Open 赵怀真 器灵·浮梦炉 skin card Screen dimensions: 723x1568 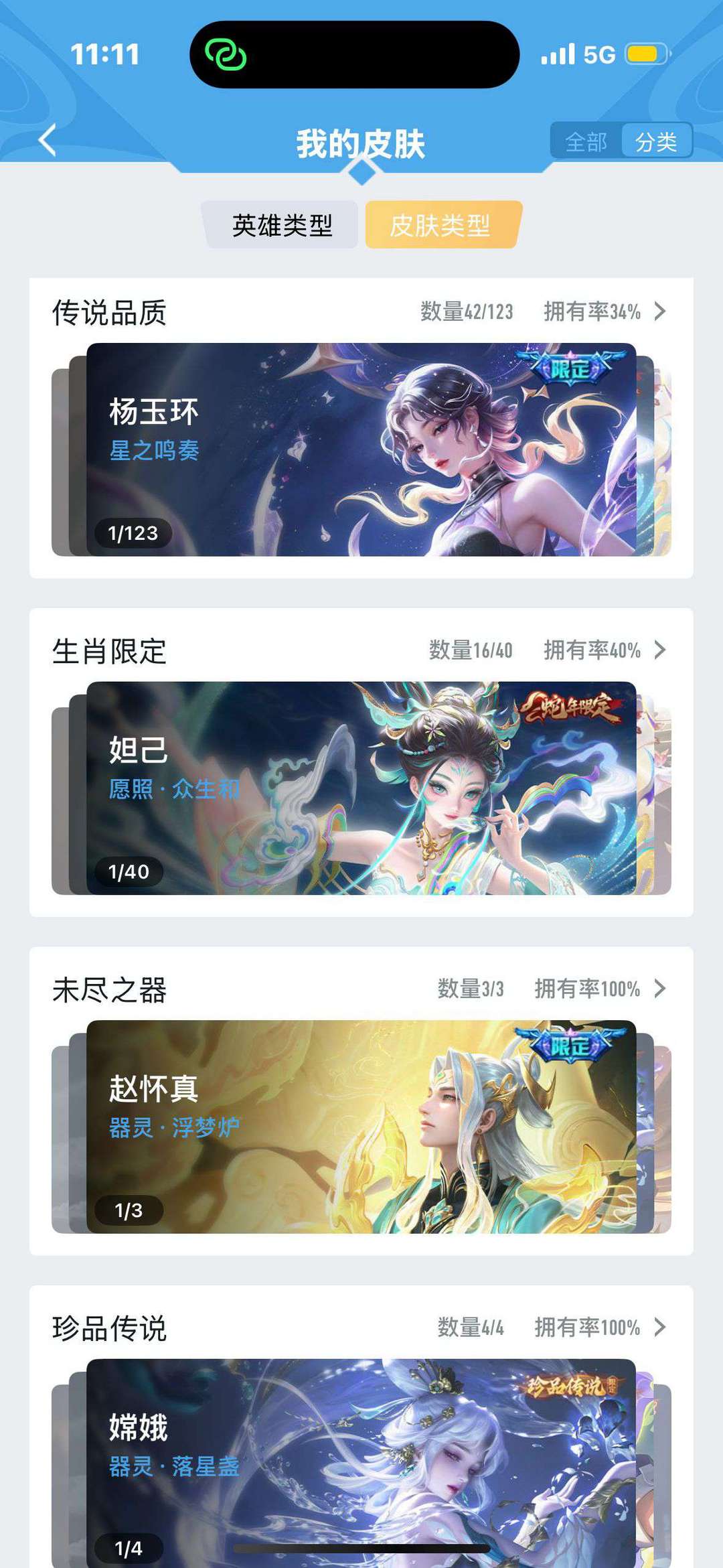pos(361,1127)
